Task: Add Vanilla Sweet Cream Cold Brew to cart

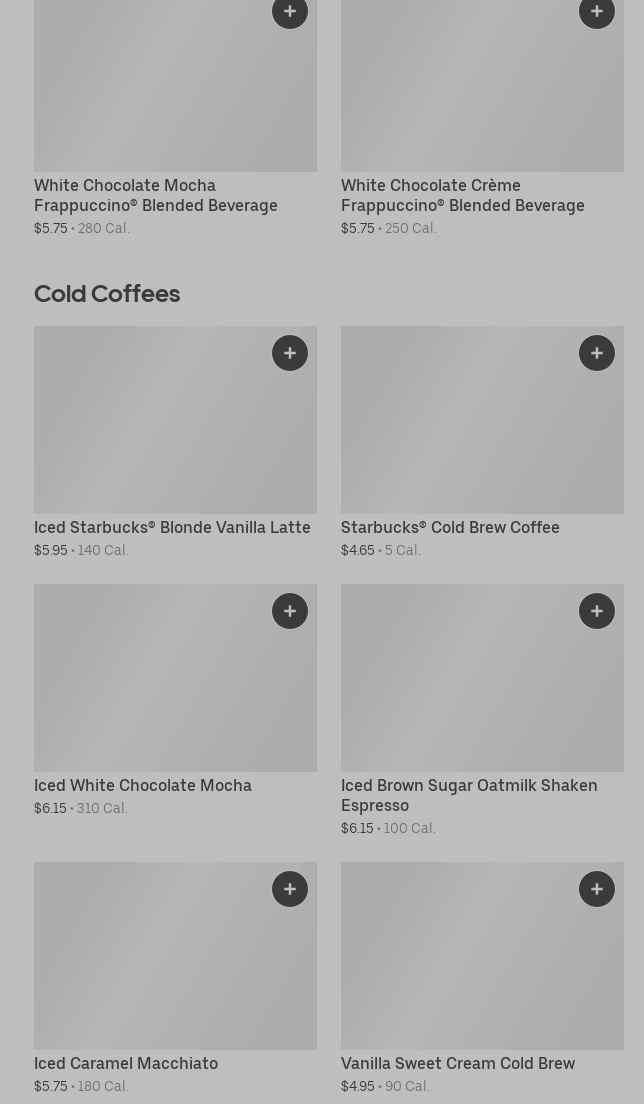Action: coord(596,889)
